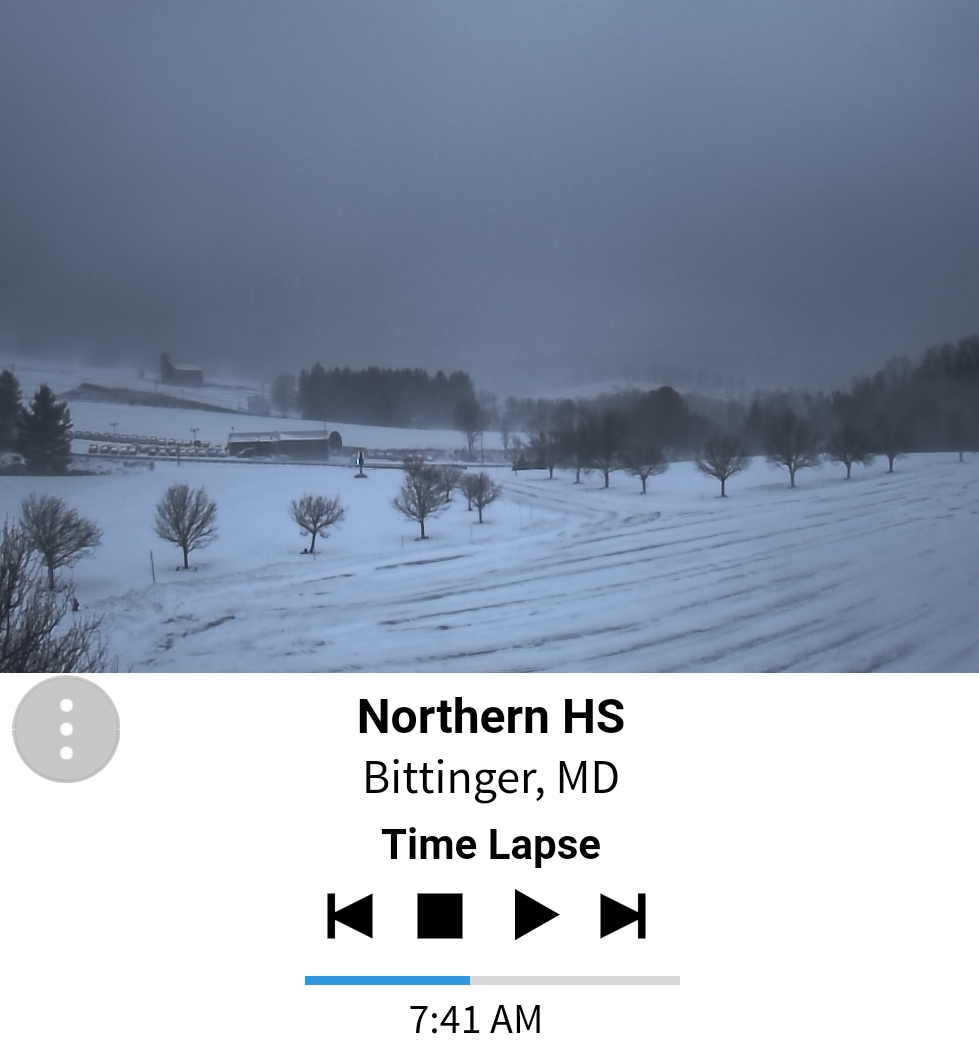Open the three-dot overflow menu
Screen dimensions: 979x1050
pos(66,729)
